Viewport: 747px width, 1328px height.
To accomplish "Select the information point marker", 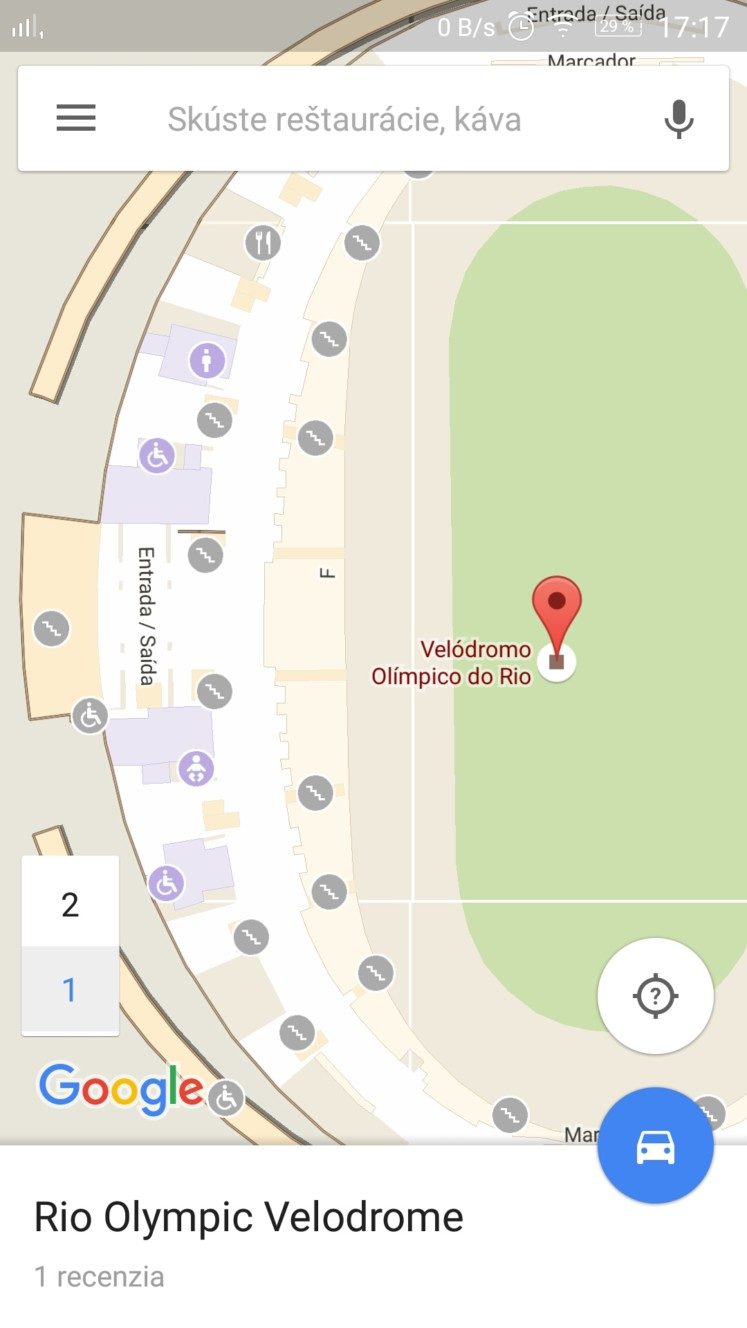I will (x=207, y=359).
